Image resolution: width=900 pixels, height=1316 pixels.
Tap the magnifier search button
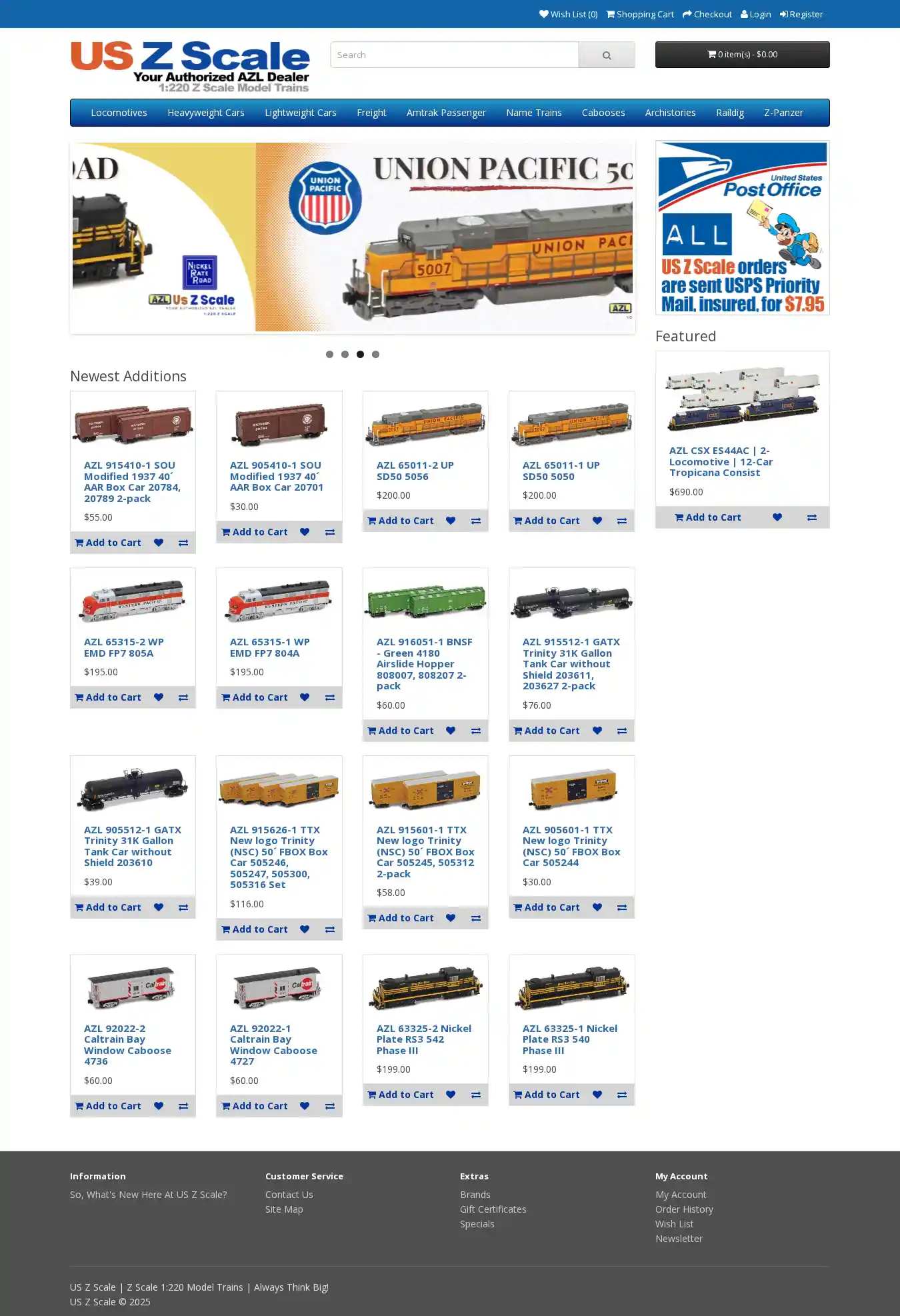606,55
